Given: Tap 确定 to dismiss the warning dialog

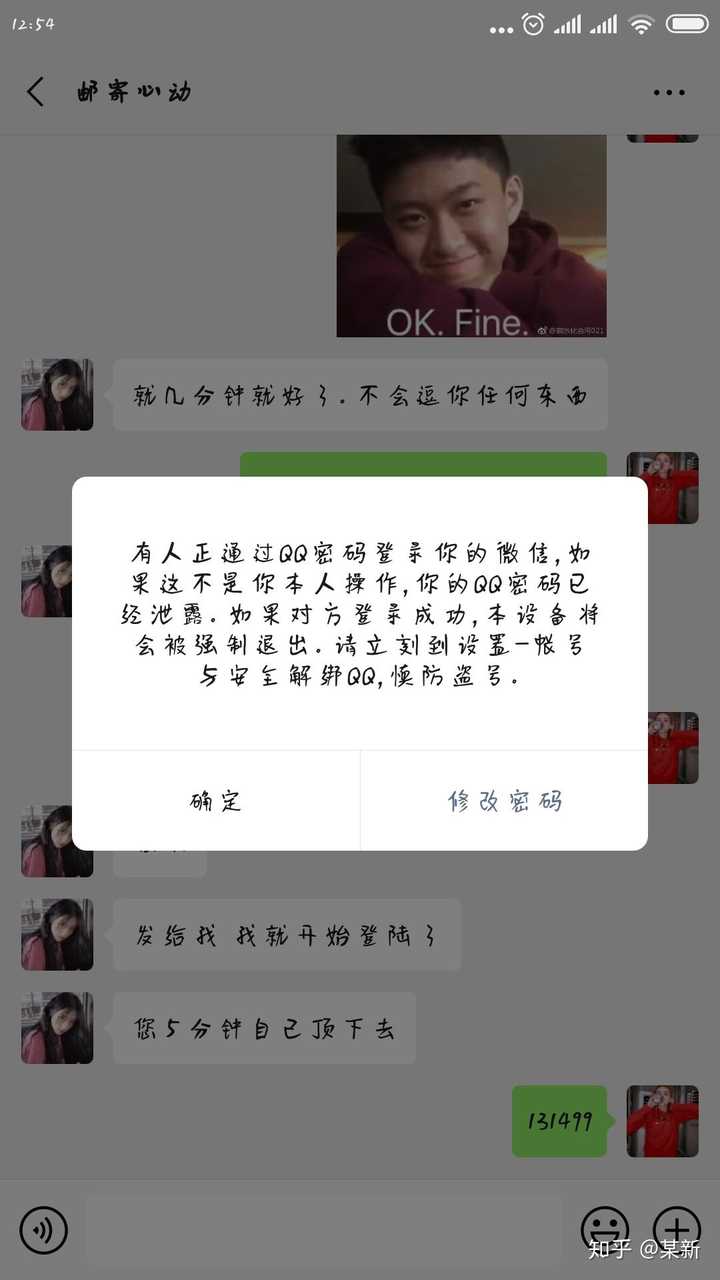Looking at the screenshot, I should pos(216,801).
